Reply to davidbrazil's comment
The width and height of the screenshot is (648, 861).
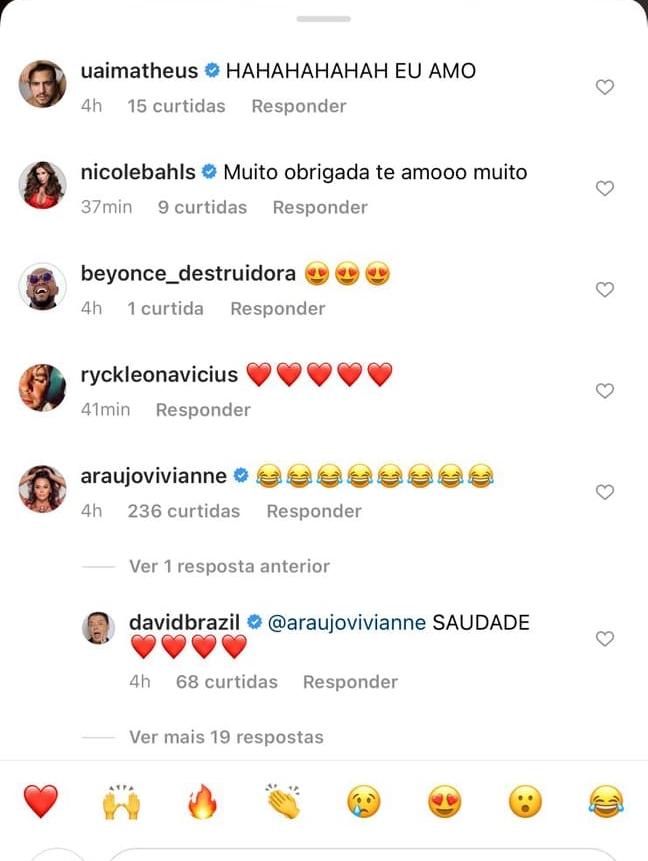(x=350, y=682)
